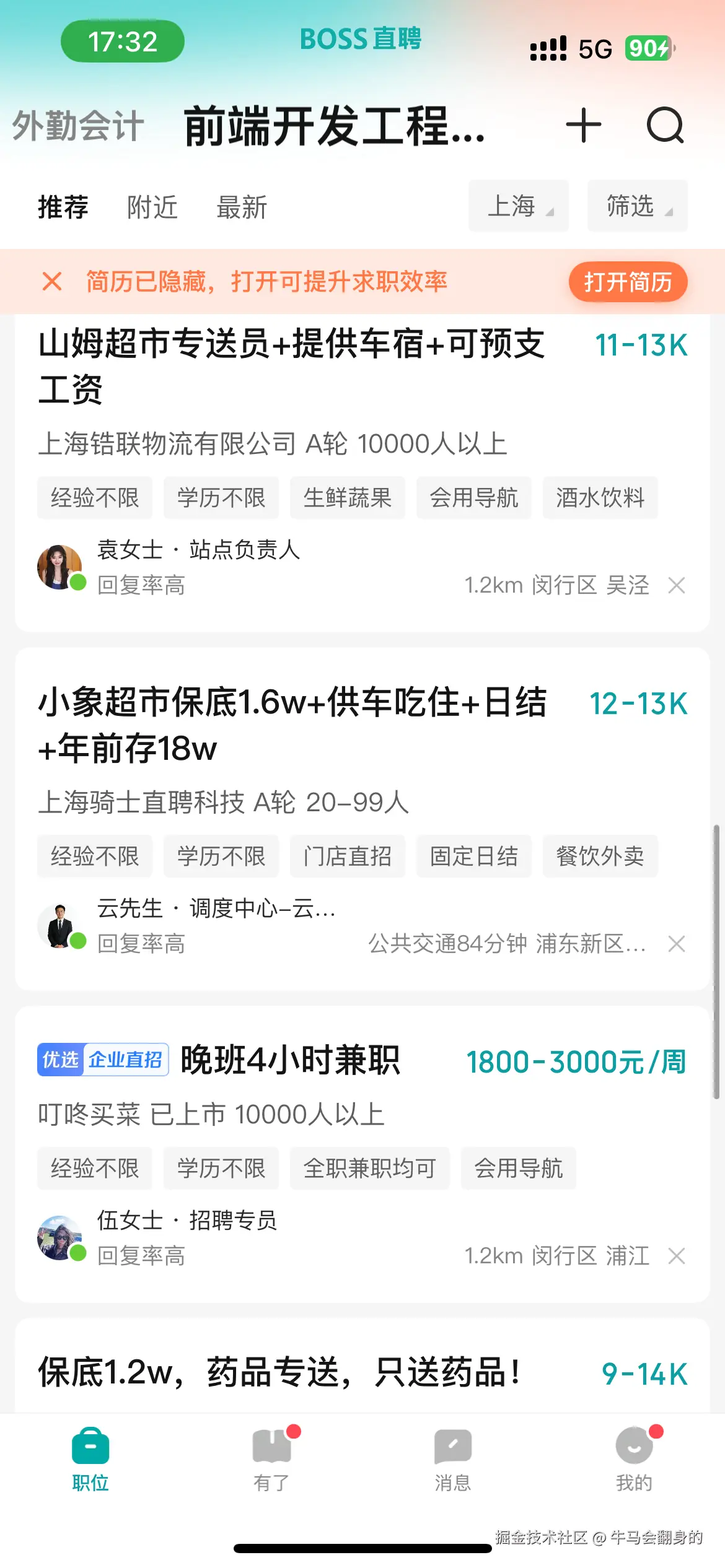Tap 袁女士's recruiter avatar photo

tap(60, 567)
